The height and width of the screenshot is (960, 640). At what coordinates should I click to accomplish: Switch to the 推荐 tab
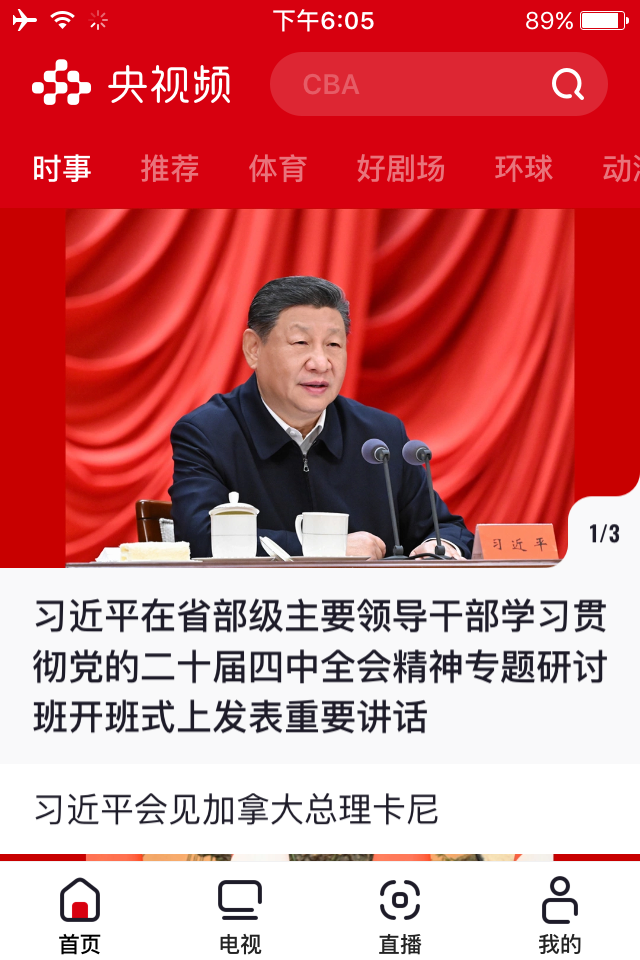click(170, 169)
